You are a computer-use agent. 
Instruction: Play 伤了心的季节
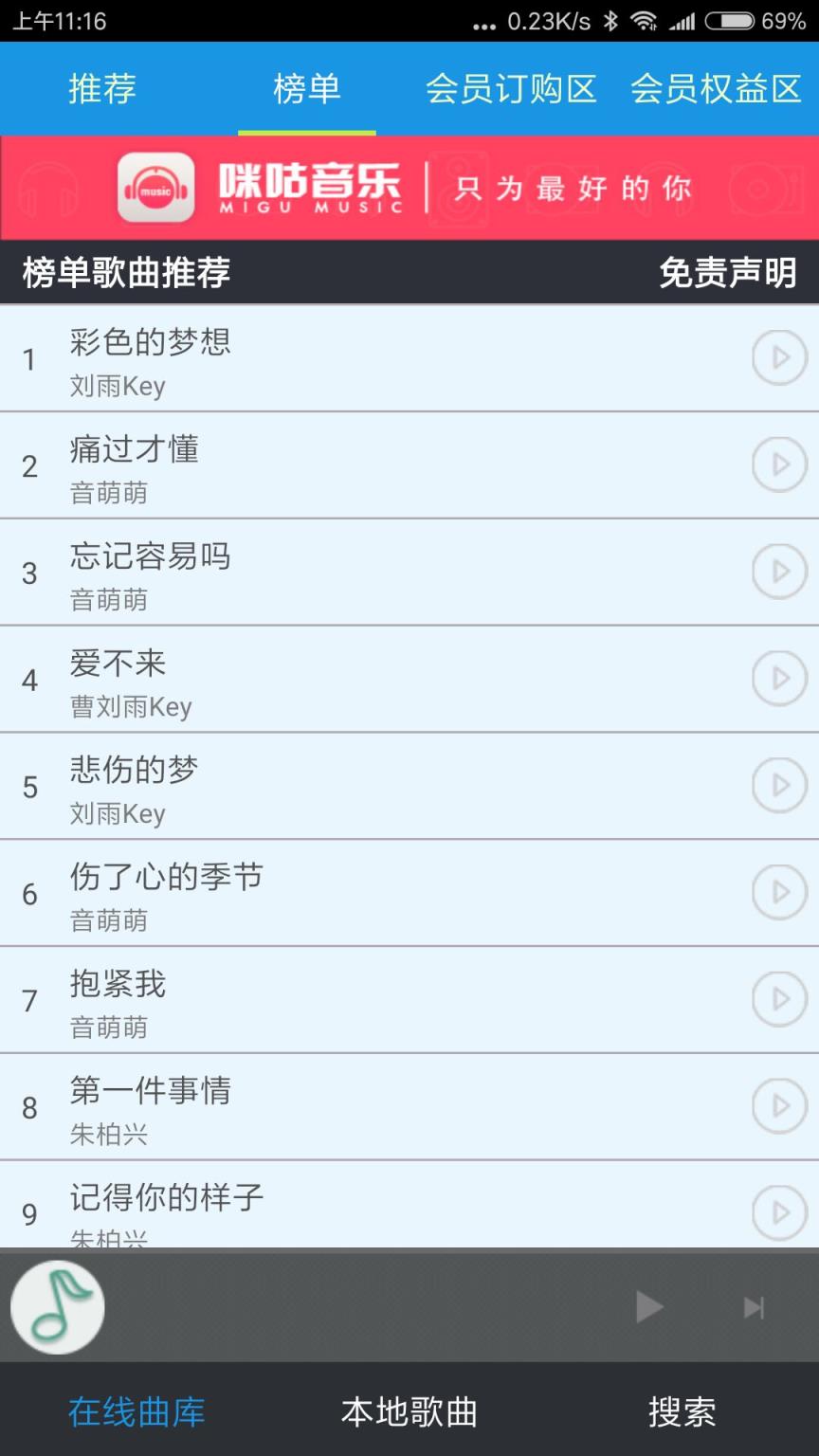(x=779, y=892)
